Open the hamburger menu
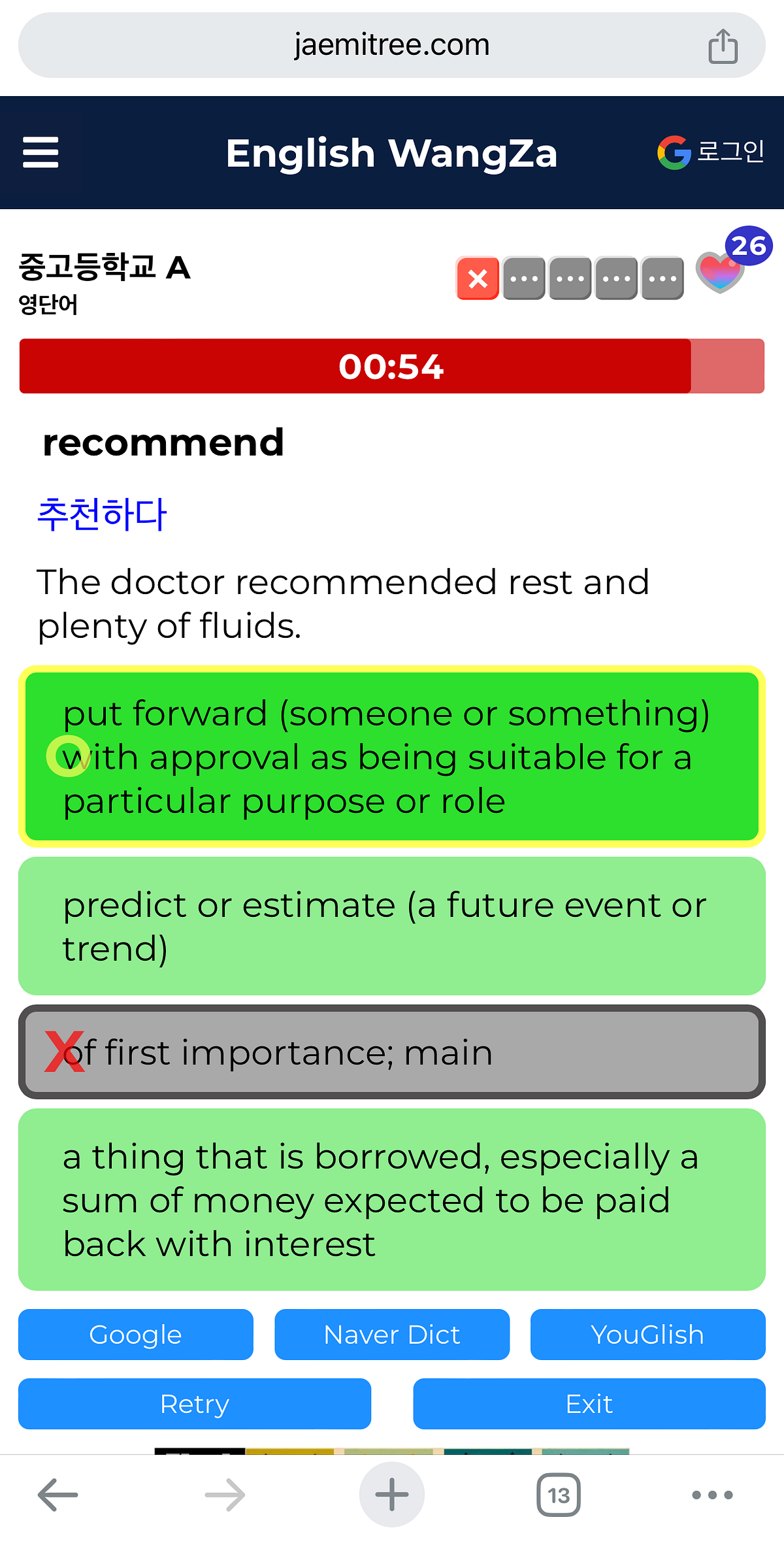 point(41,152)
